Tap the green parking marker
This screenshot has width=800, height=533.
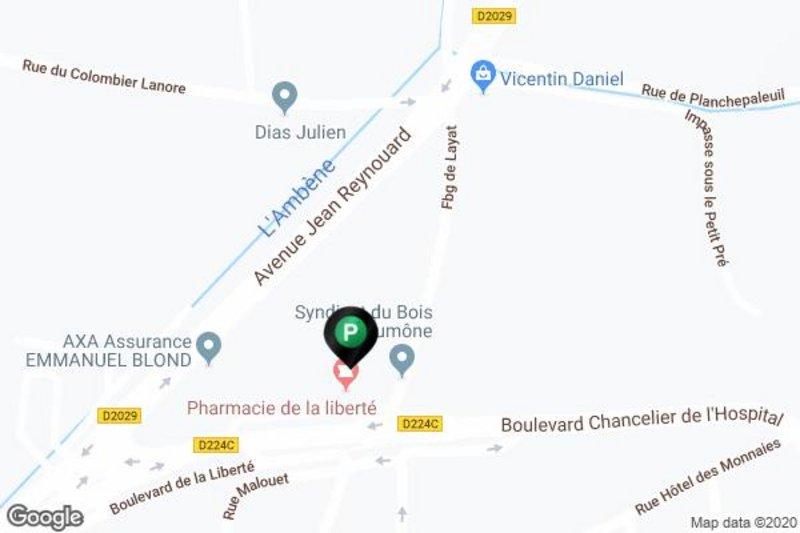pos(350,331)
